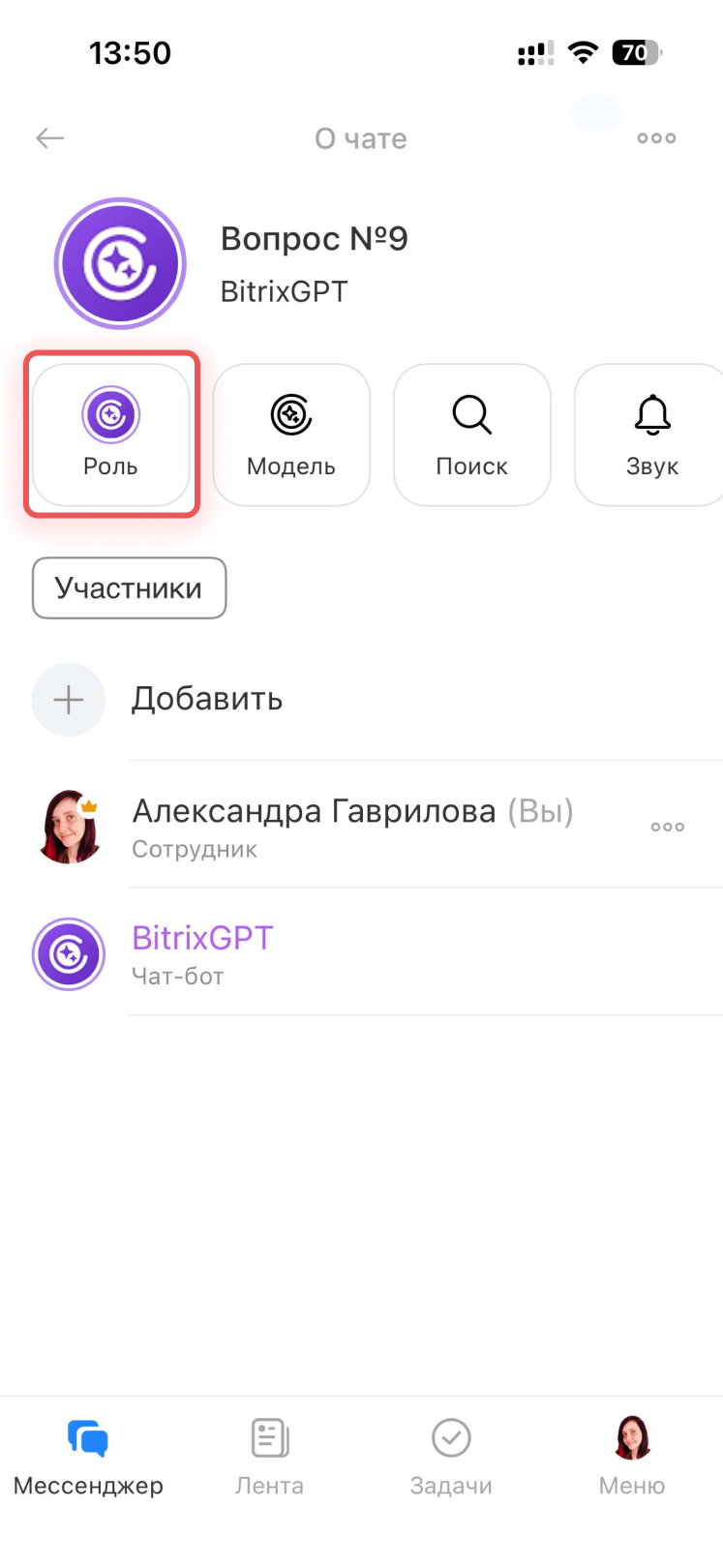Open the Модель button
This screenshot has height=1568, width=723.
tap(291, 435)
